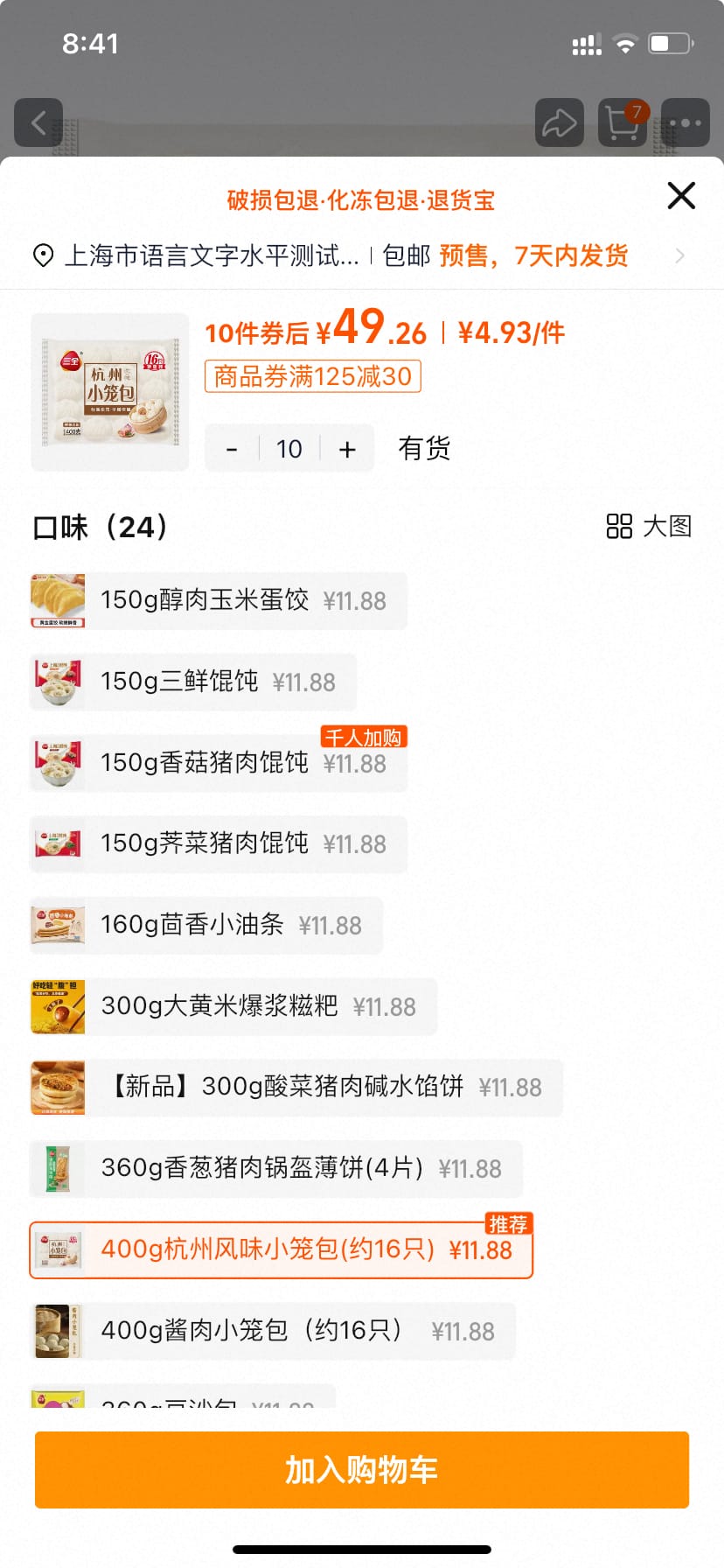Increase quantity with the plus stepper
The width and height of the screenshot is (724, 1568).
[x=346, y=448]
